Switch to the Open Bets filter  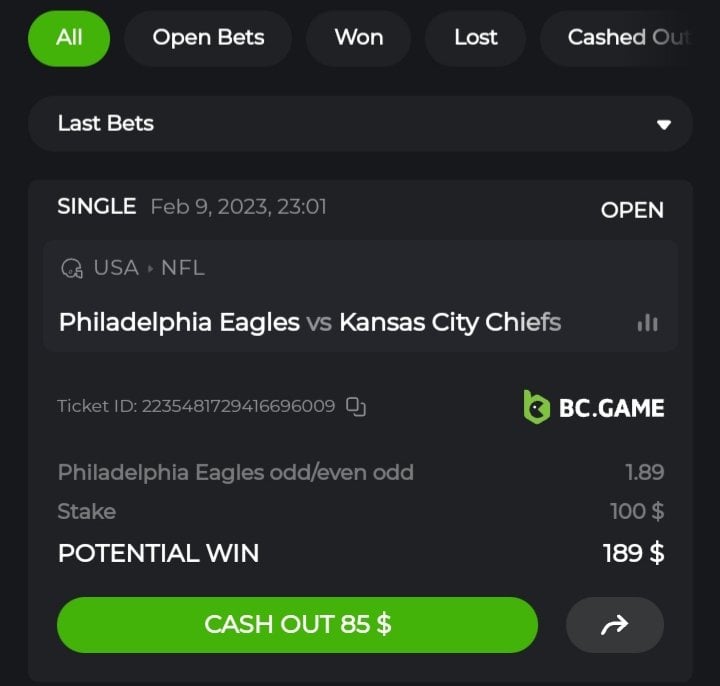point(208,38)
